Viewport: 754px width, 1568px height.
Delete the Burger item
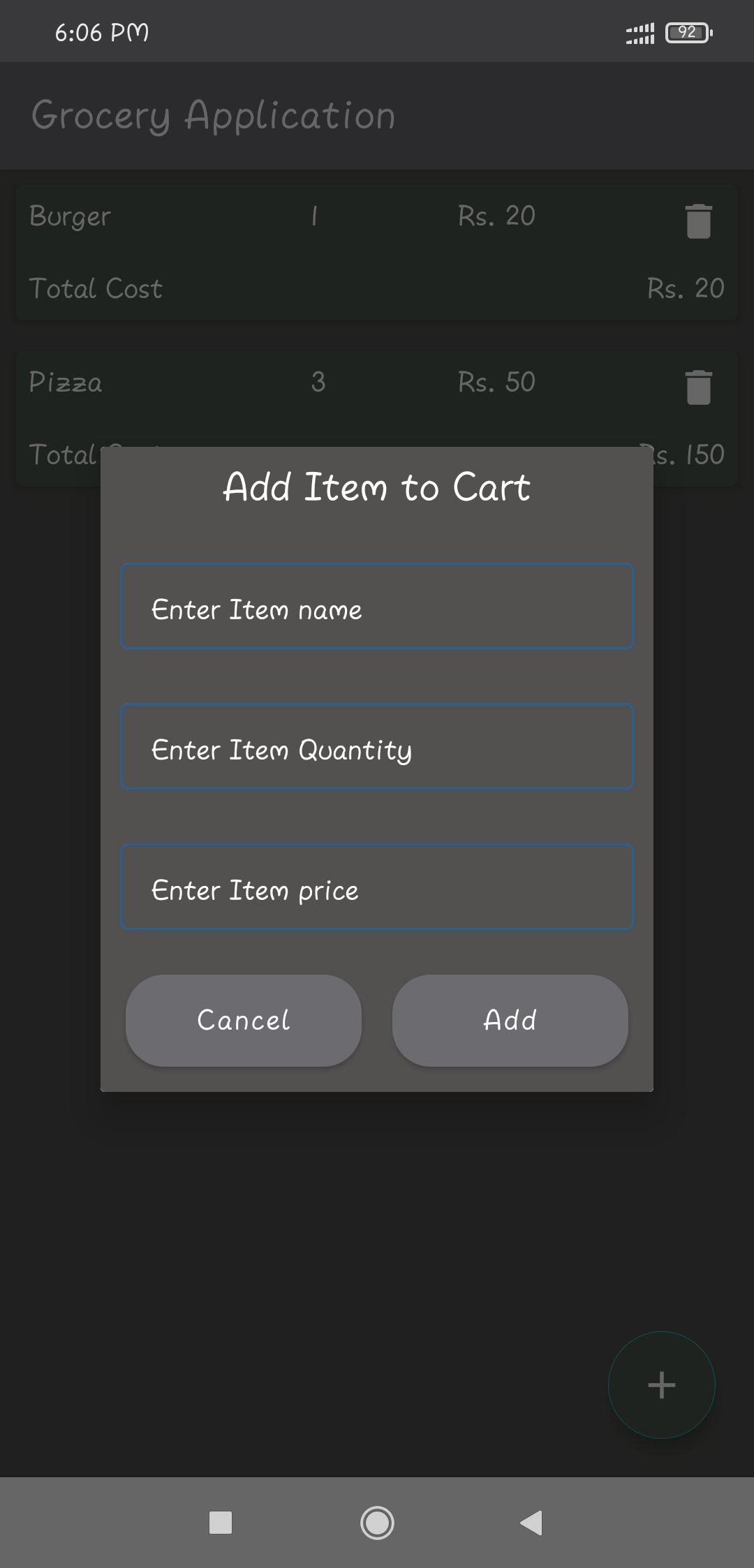[698, 221]
